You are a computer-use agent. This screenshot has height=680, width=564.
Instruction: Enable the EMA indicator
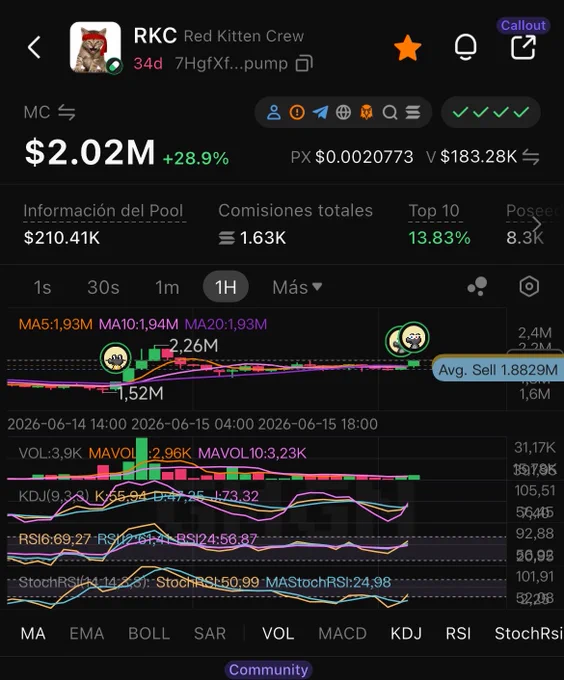pyautogui.click(x=87, y=634)
